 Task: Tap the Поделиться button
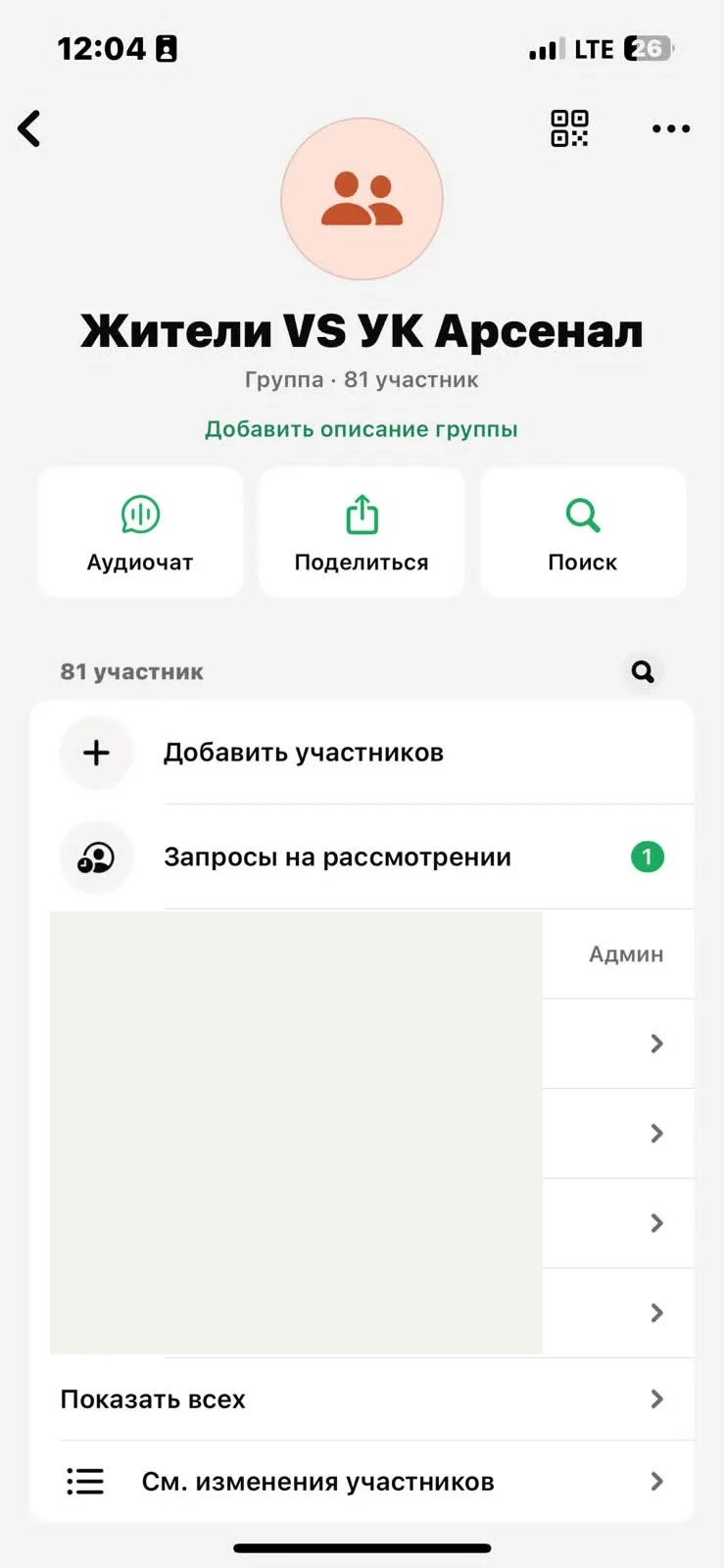tap(362, 532)
